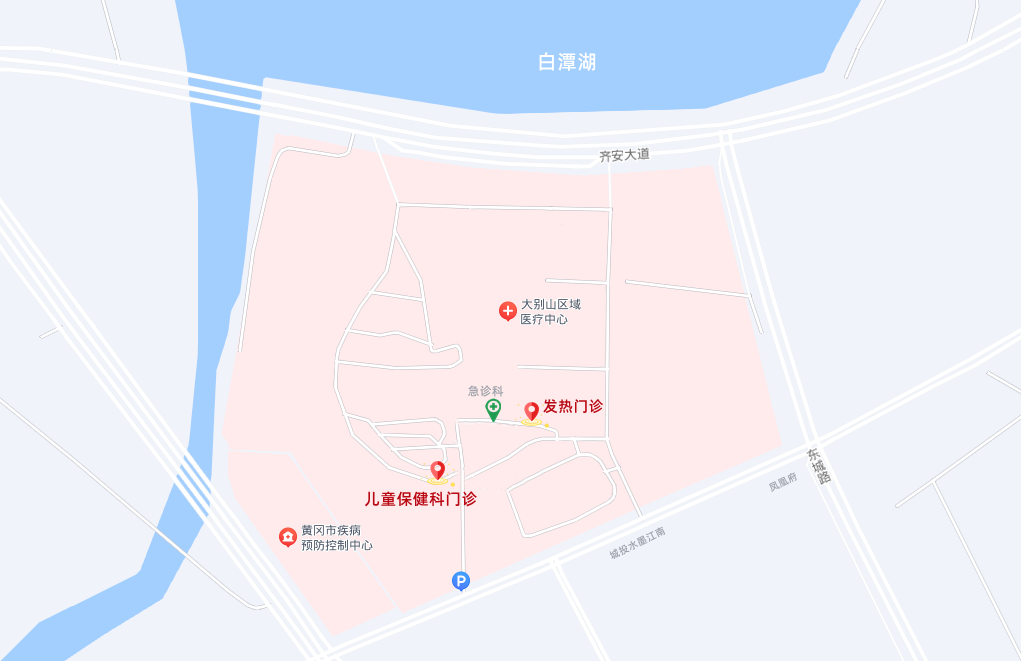Tap the blue parking P marker

click(x=460, y=580)
